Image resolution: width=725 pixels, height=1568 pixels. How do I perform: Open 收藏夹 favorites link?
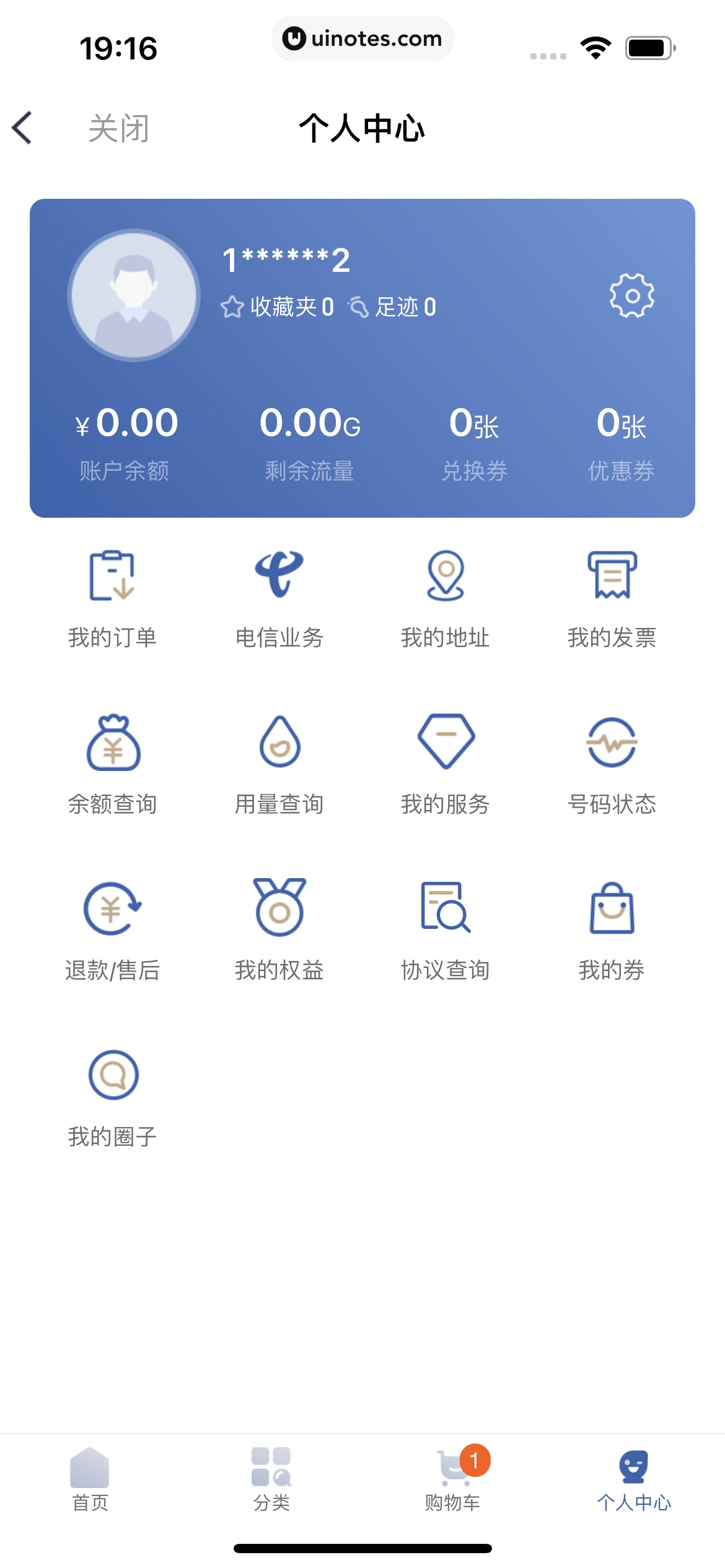pyautogui.click(x=278, y=305)
